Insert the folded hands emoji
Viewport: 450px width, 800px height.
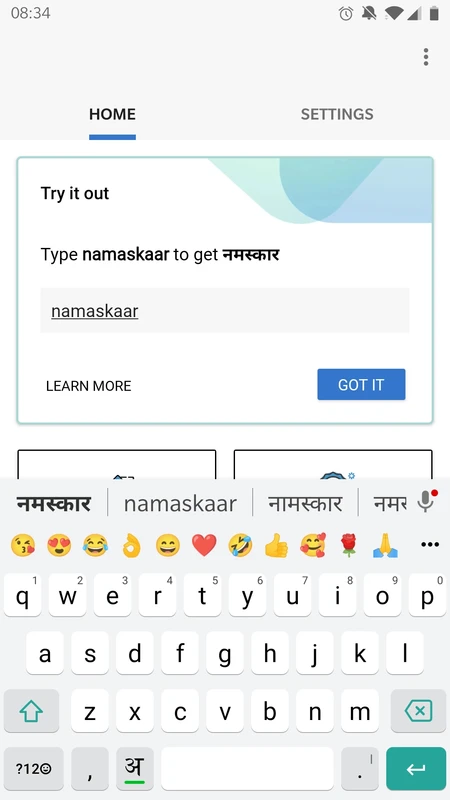tap(385, 545)
